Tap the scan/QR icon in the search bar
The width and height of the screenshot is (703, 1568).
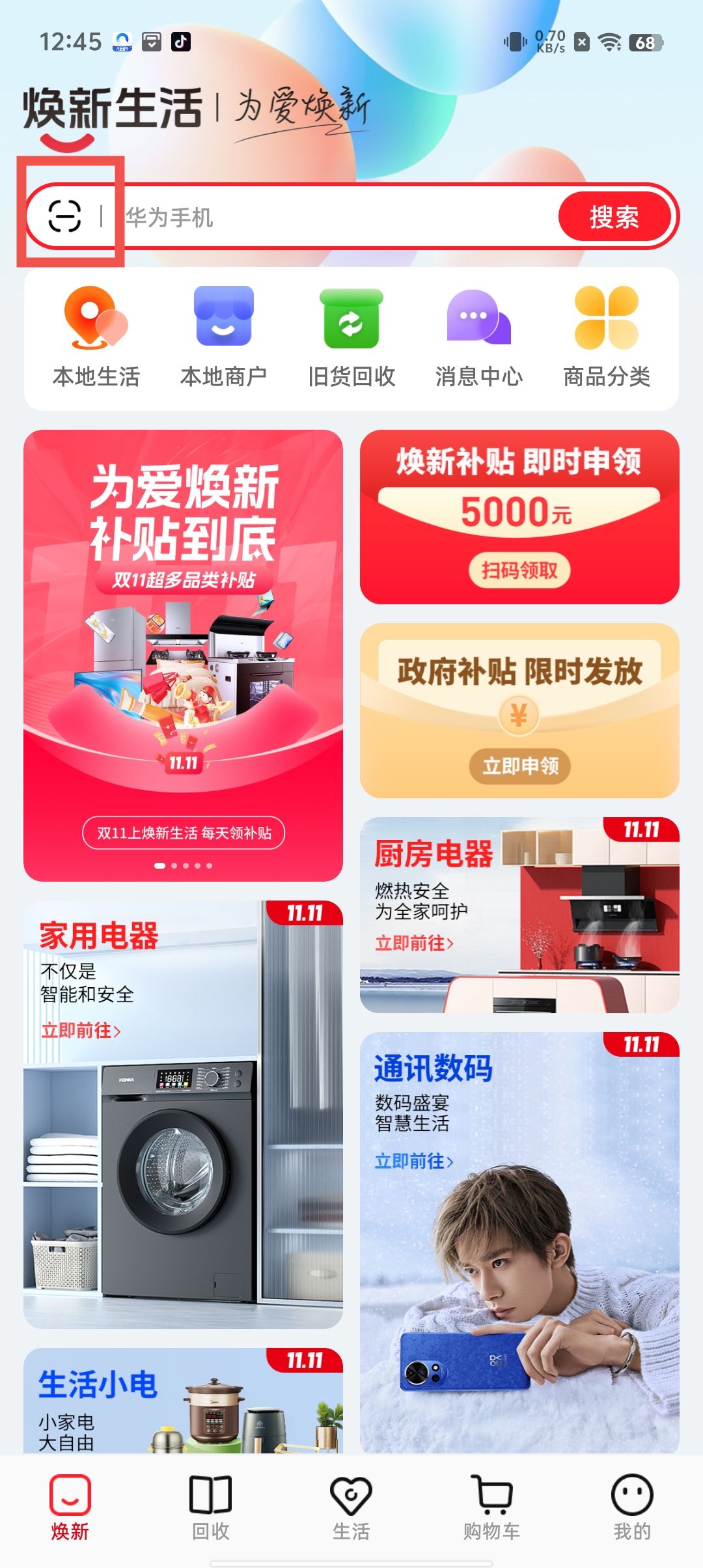pyautogui.click(x=67, y=217)
